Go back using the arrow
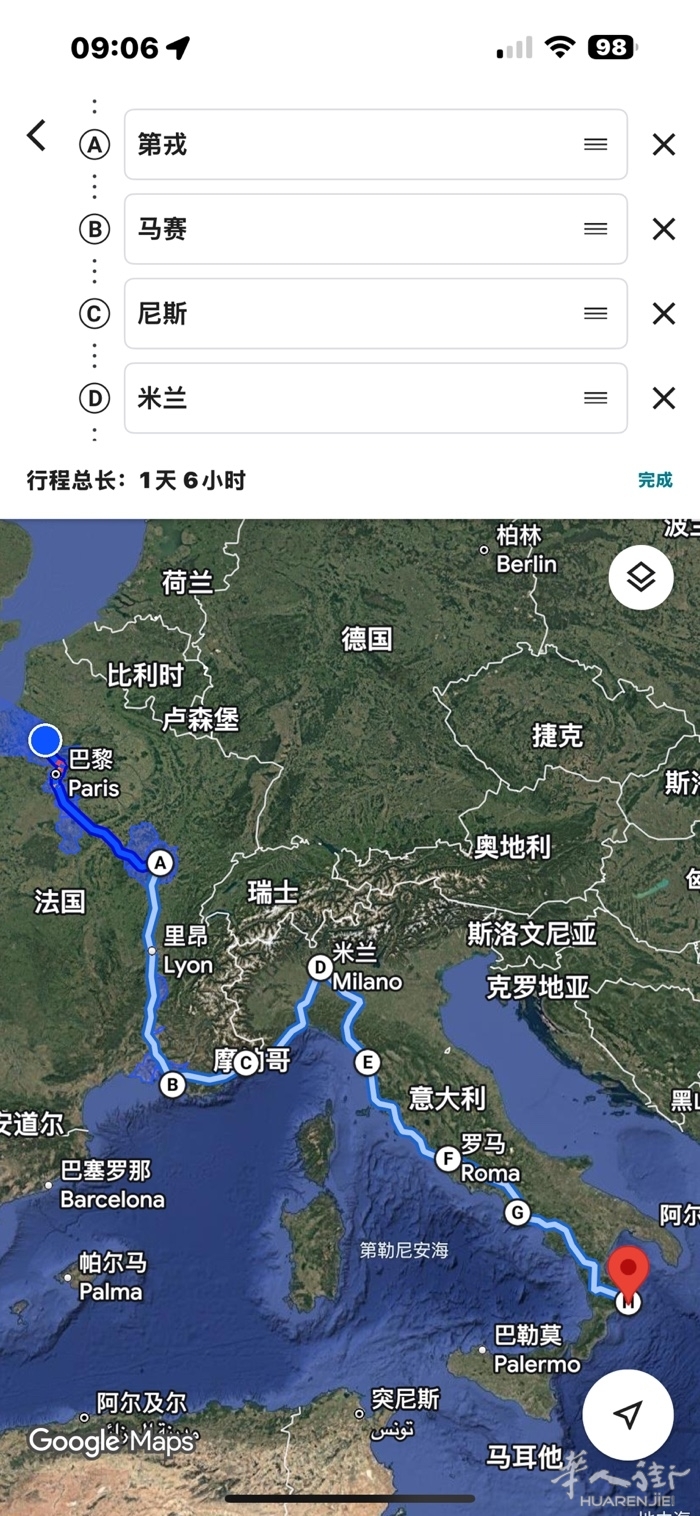 (x=37, y=135)
